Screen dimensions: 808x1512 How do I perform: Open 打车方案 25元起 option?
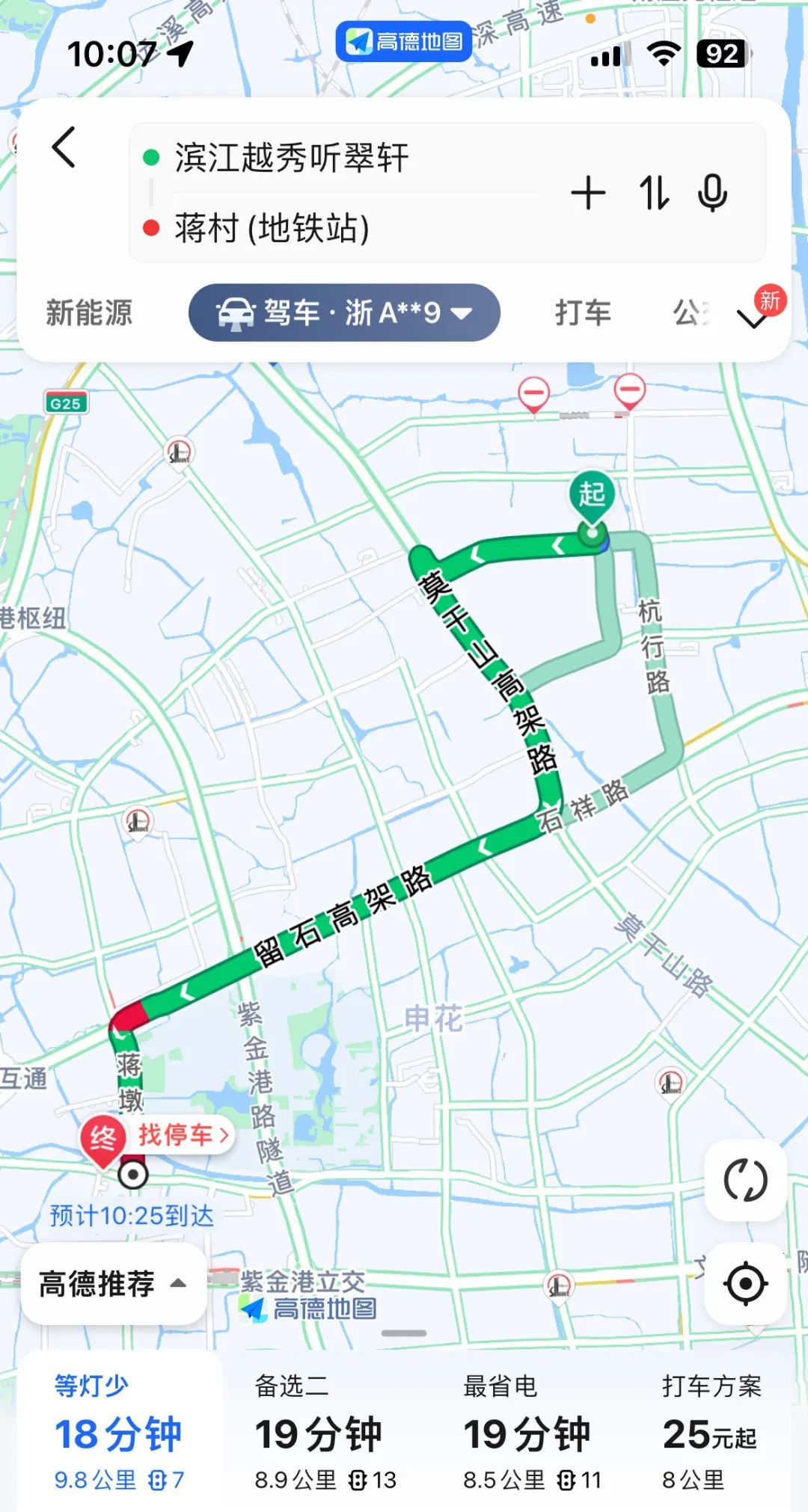click(x=711, y=1433)
